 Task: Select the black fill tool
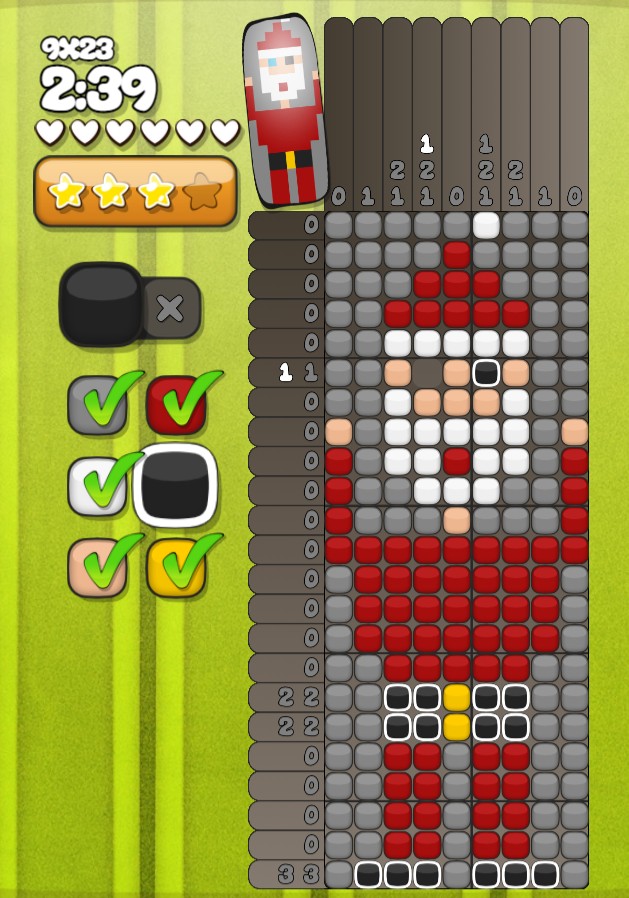point(100,304)
